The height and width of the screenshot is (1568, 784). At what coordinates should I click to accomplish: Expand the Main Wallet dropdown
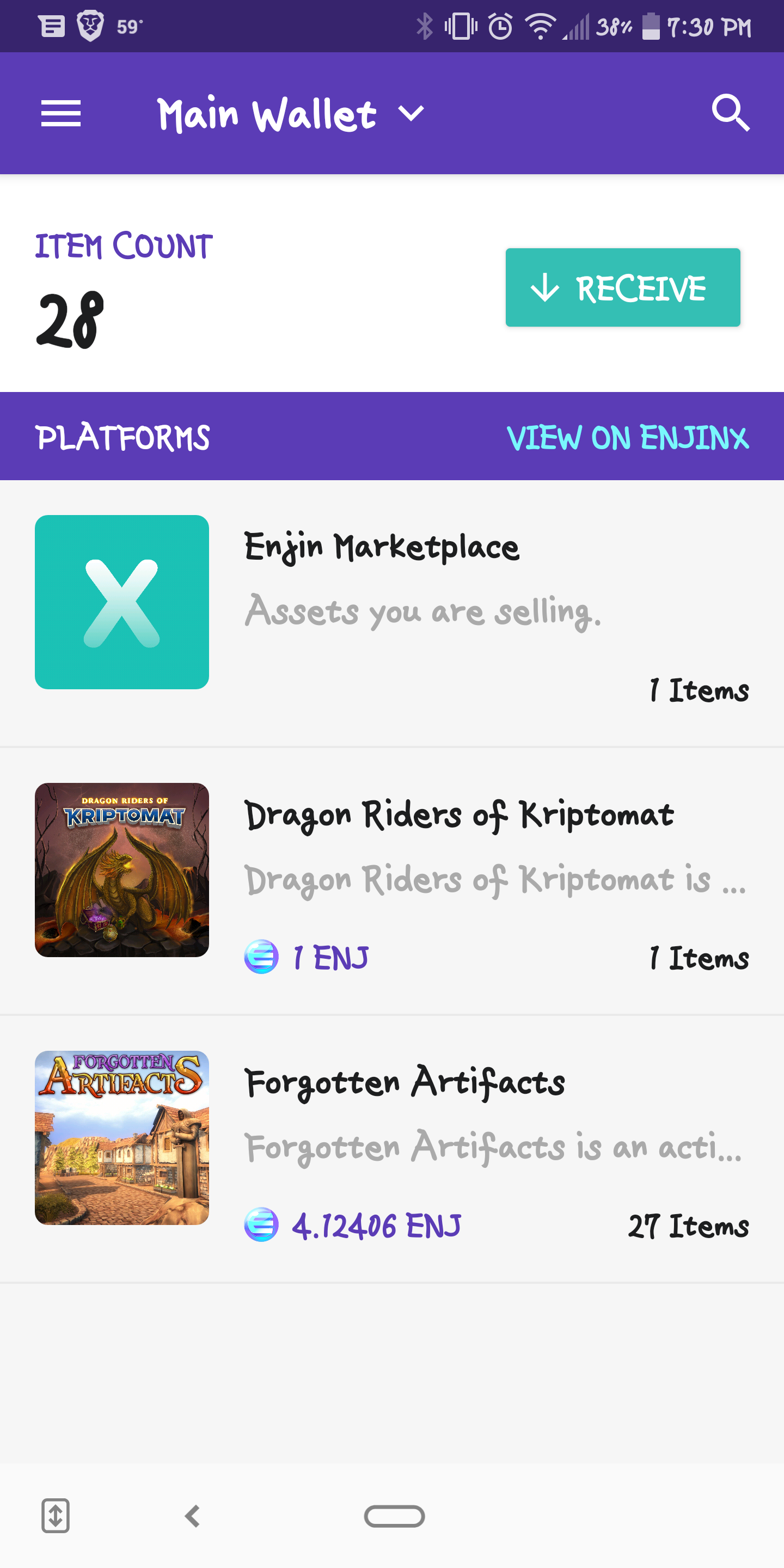(x=291, y=114)
